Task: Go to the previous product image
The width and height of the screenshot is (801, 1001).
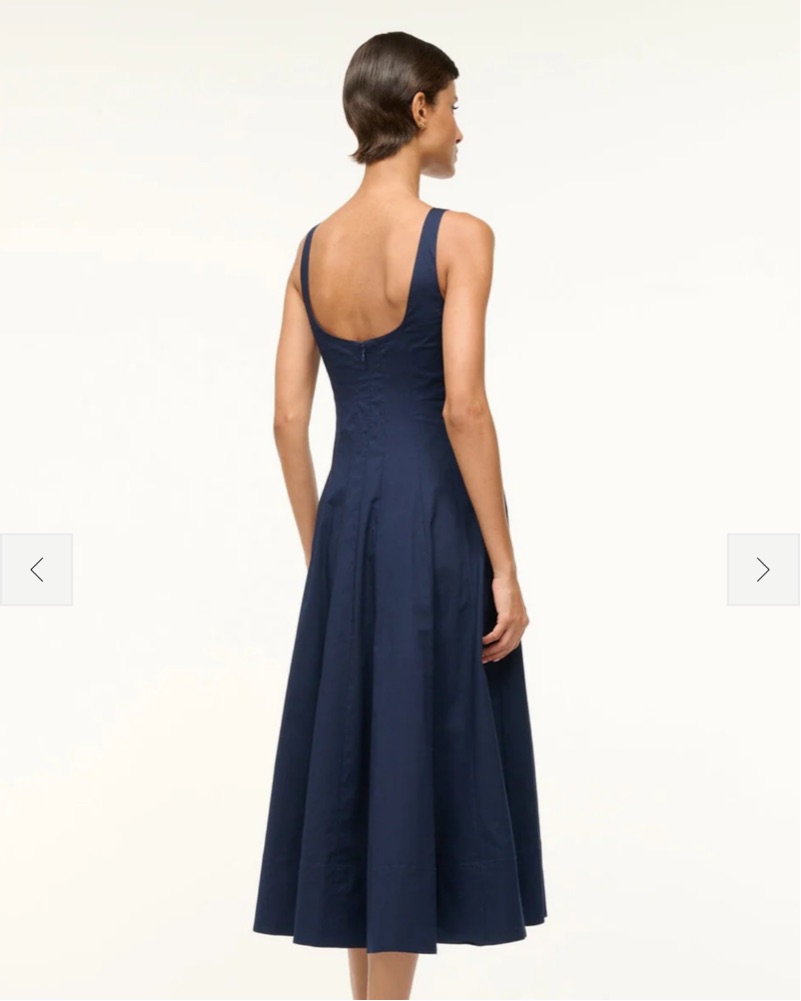Action: pyautogui.click(x=36, y=570)
